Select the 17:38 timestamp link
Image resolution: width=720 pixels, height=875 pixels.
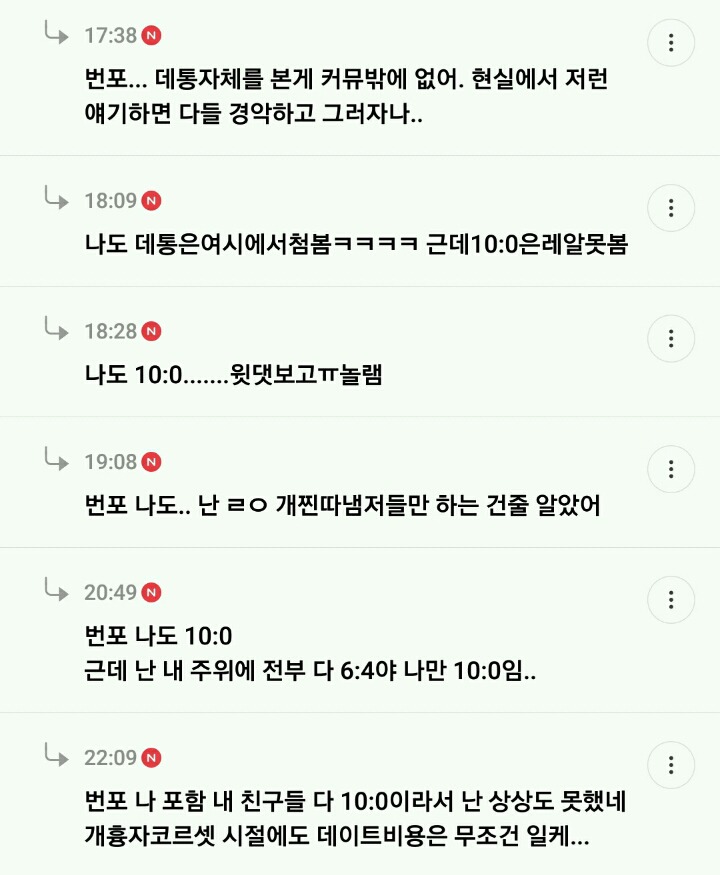coord(110,36)
